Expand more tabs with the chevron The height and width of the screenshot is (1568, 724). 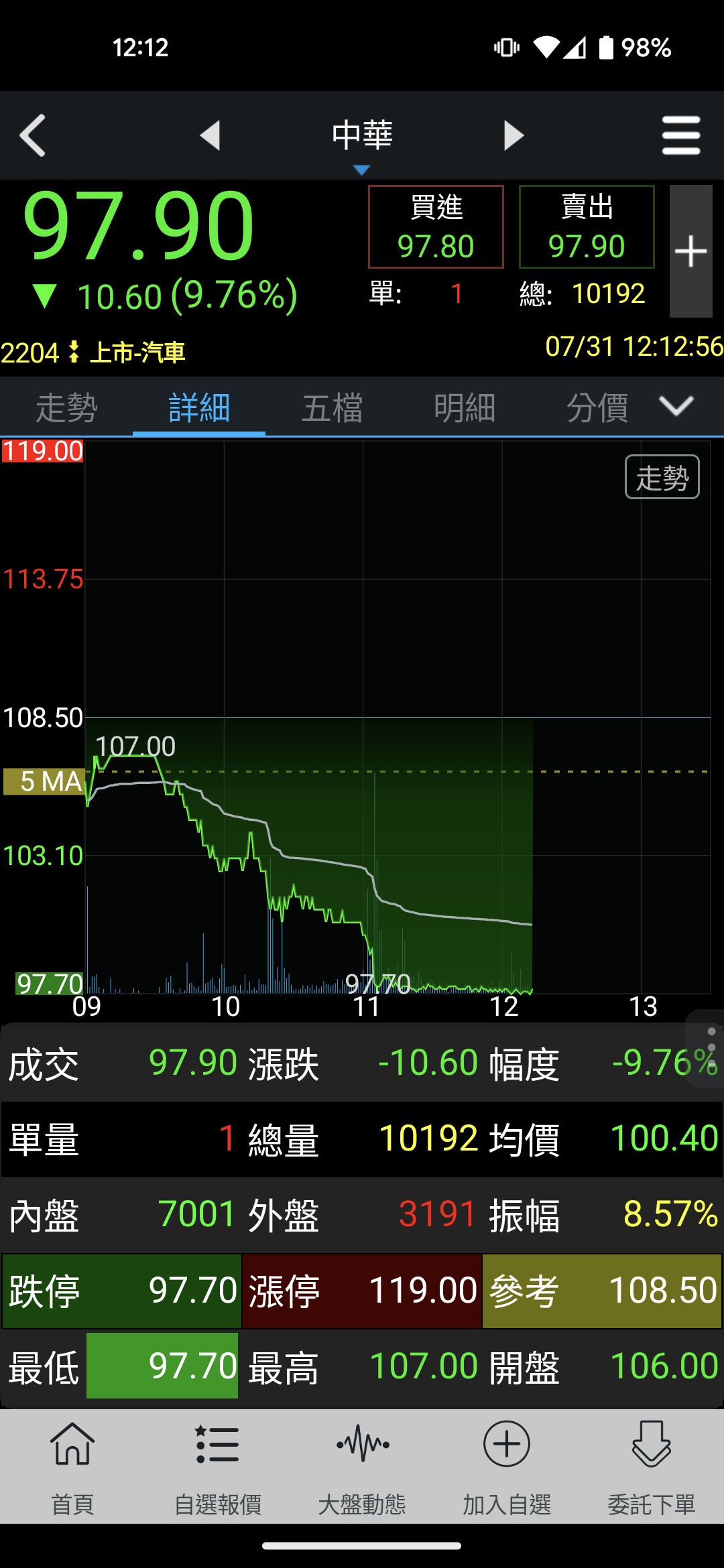pyautogui.click(x=676, y=406)
